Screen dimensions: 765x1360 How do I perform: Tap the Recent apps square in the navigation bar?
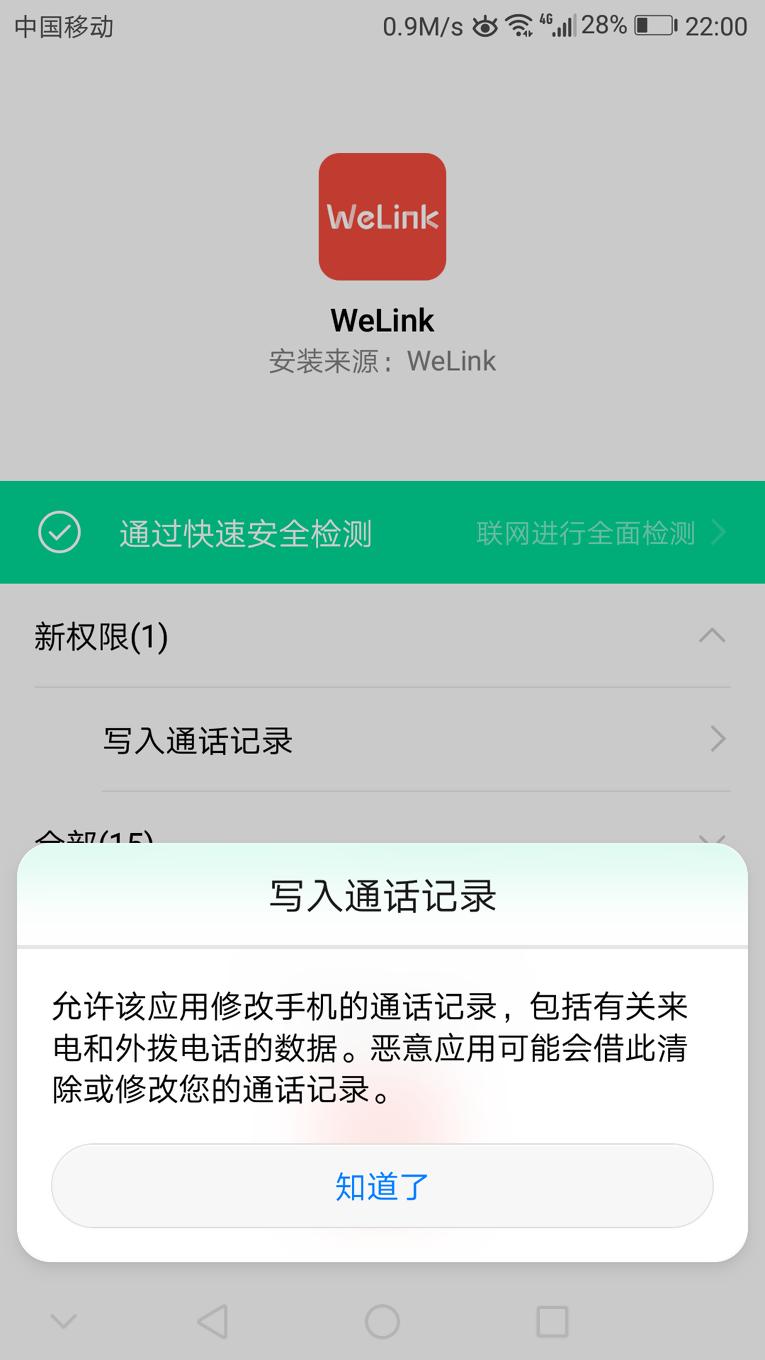pos(551,1320)
